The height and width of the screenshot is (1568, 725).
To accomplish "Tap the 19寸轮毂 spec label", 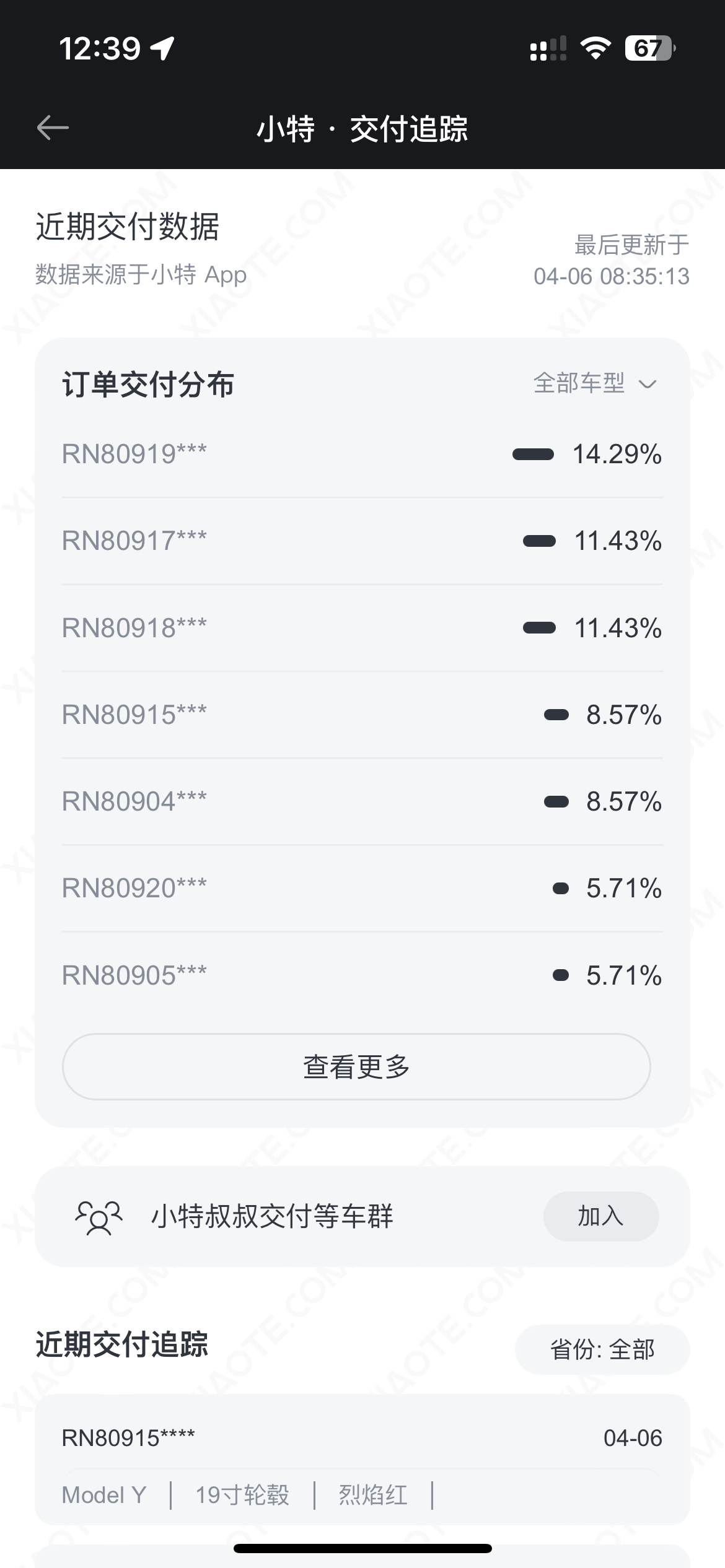I will pos(242,1495).
